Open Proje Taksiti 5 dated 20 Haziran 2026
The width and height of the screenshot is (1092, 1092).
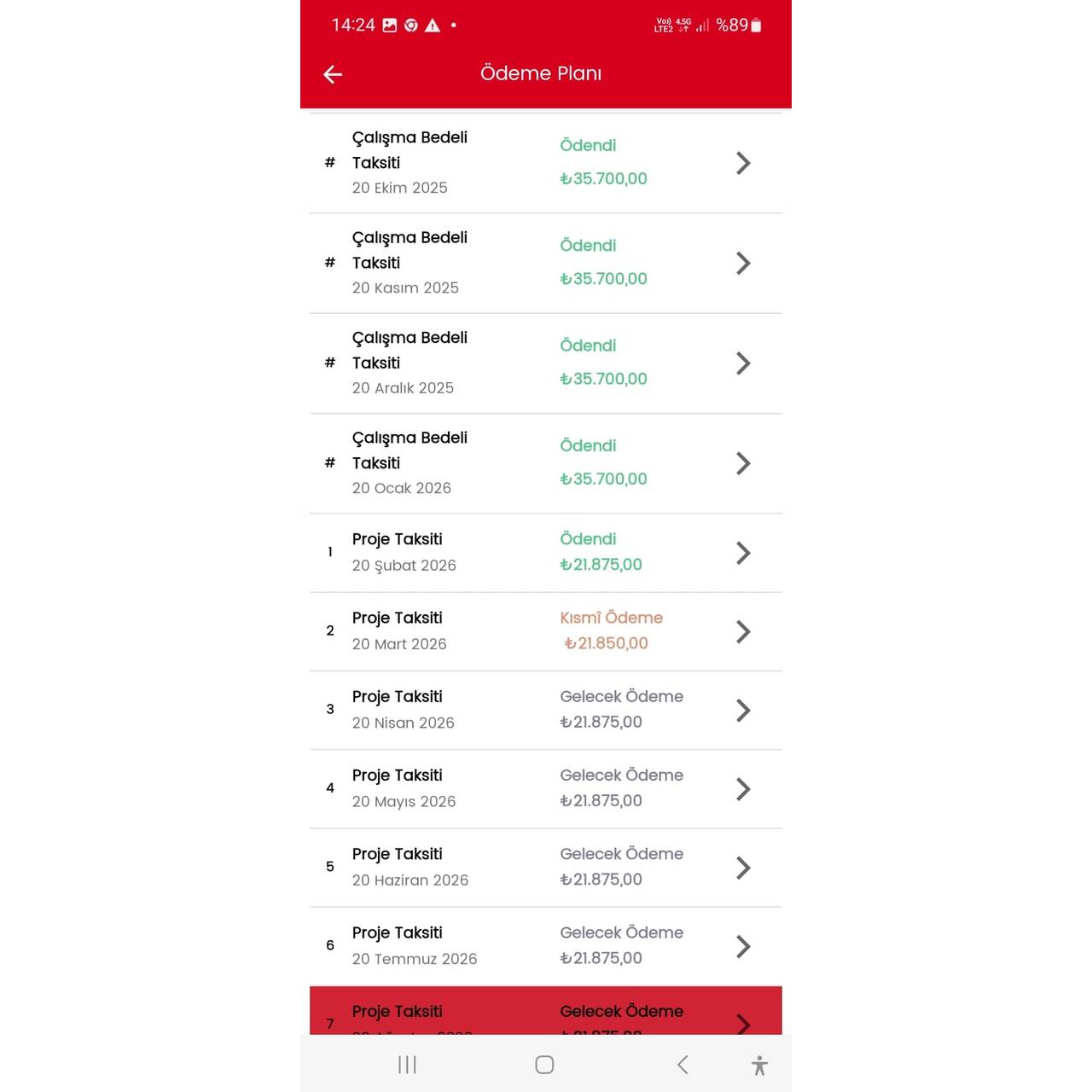click(x=545, y=868)
